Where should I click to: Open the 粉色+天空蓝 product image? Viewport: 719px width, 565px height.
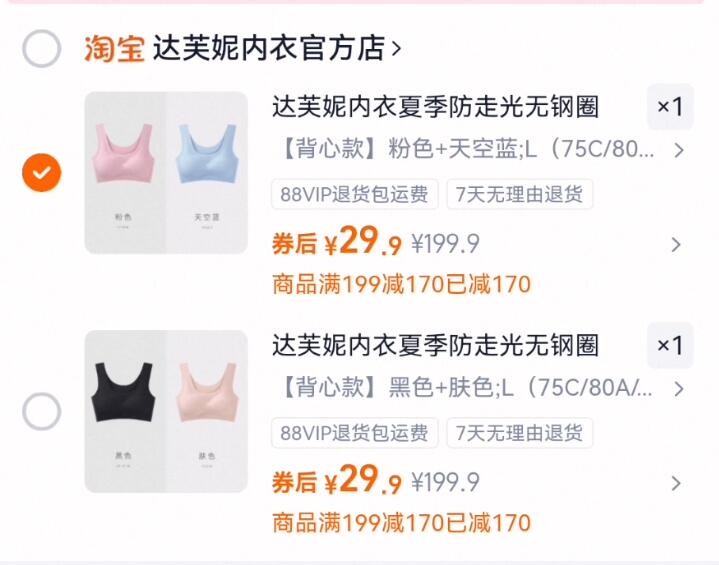(x=166, y=172)
